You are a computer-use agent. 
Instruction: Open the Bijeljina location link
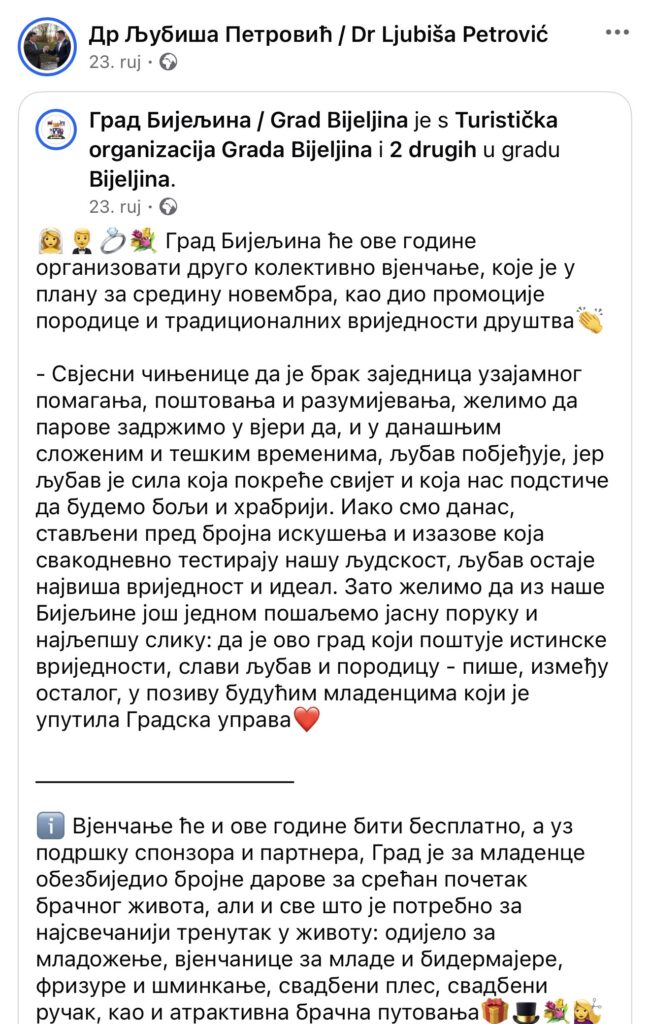[x=129, y=181]
